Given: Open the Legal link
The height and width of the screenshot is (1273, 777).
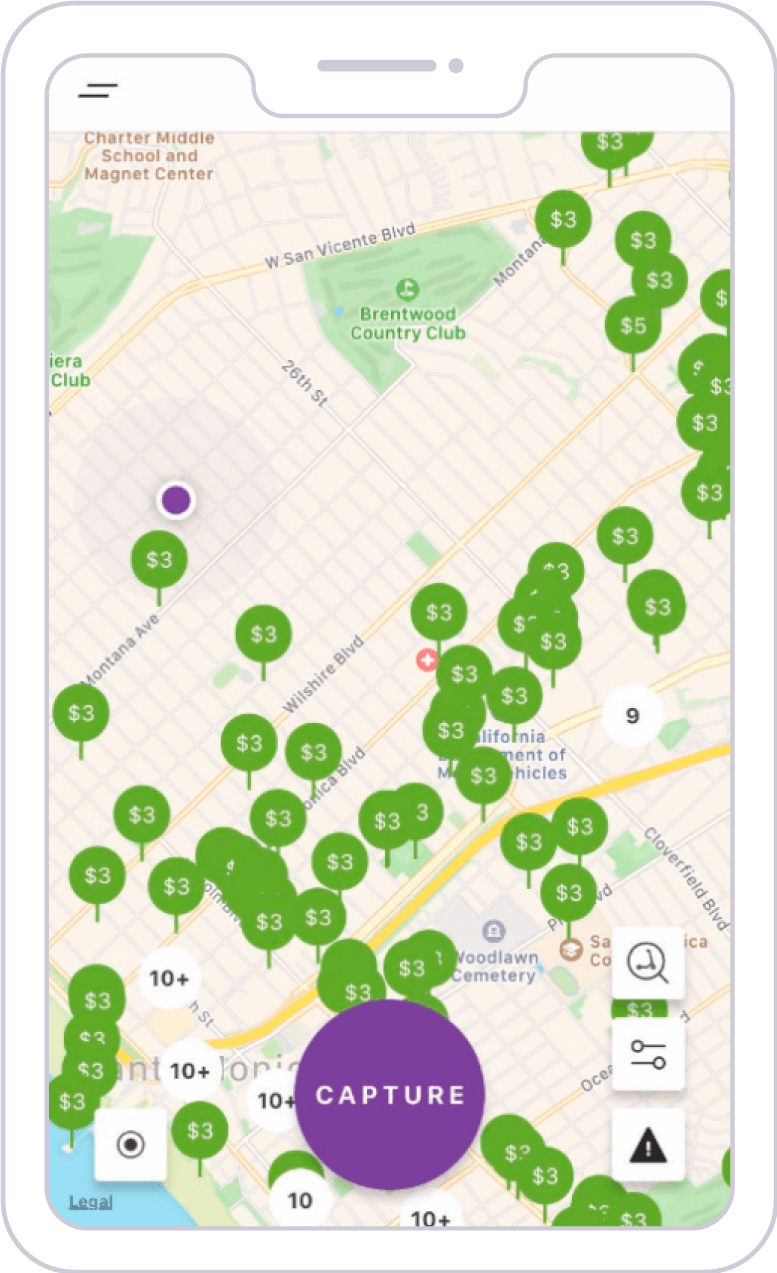Looking at the screenshot, I should (x=90, y=1202).
